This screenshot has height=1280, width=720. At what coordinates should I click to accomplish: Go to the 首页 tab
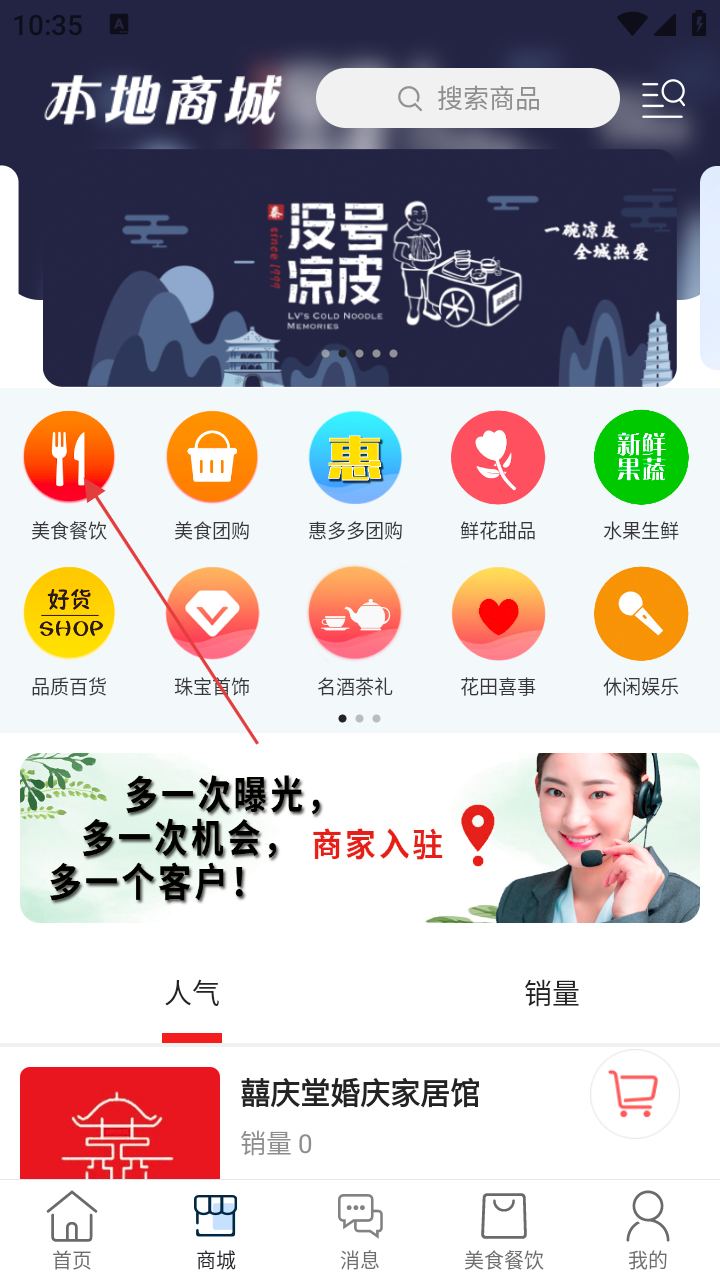[x=72, y=1230]
